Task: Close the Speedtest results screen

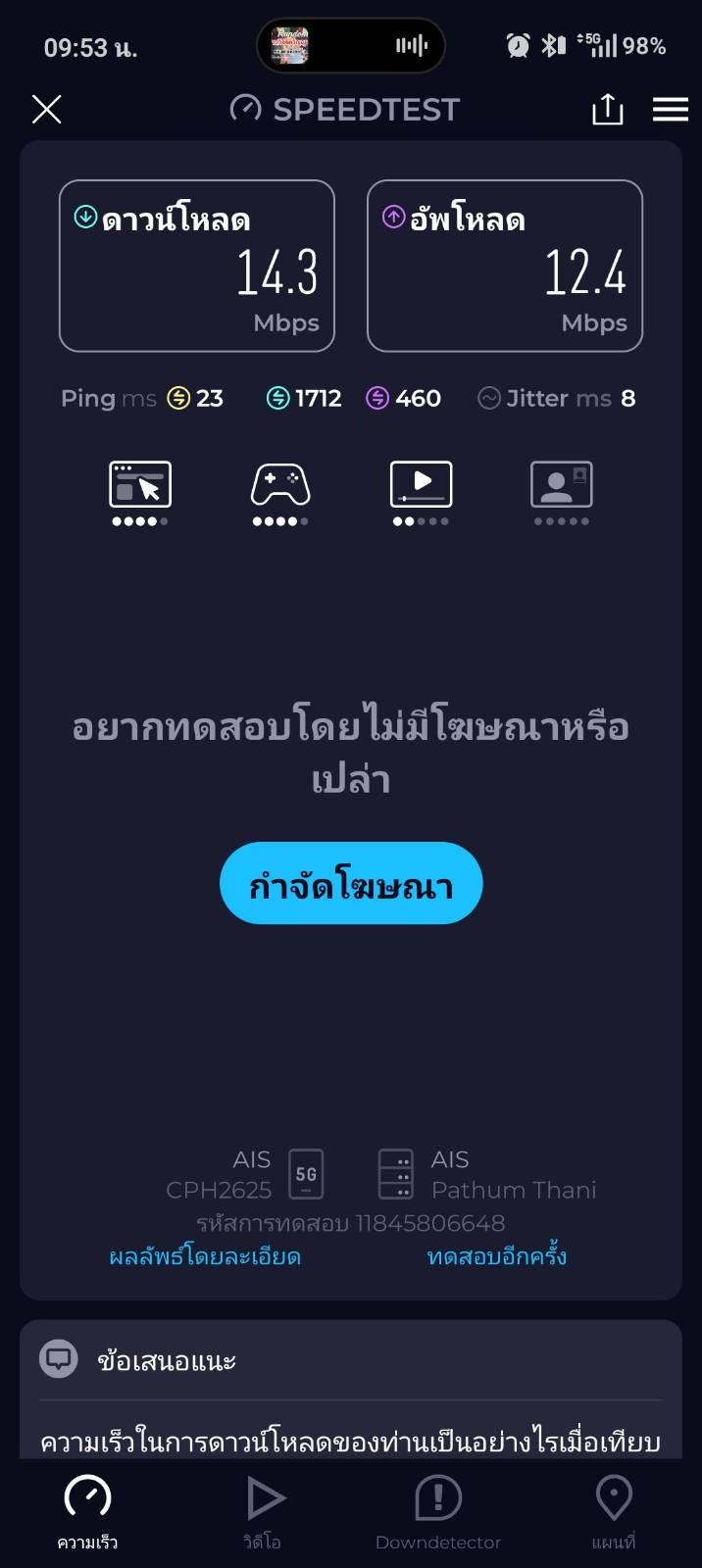Action: 46,109
